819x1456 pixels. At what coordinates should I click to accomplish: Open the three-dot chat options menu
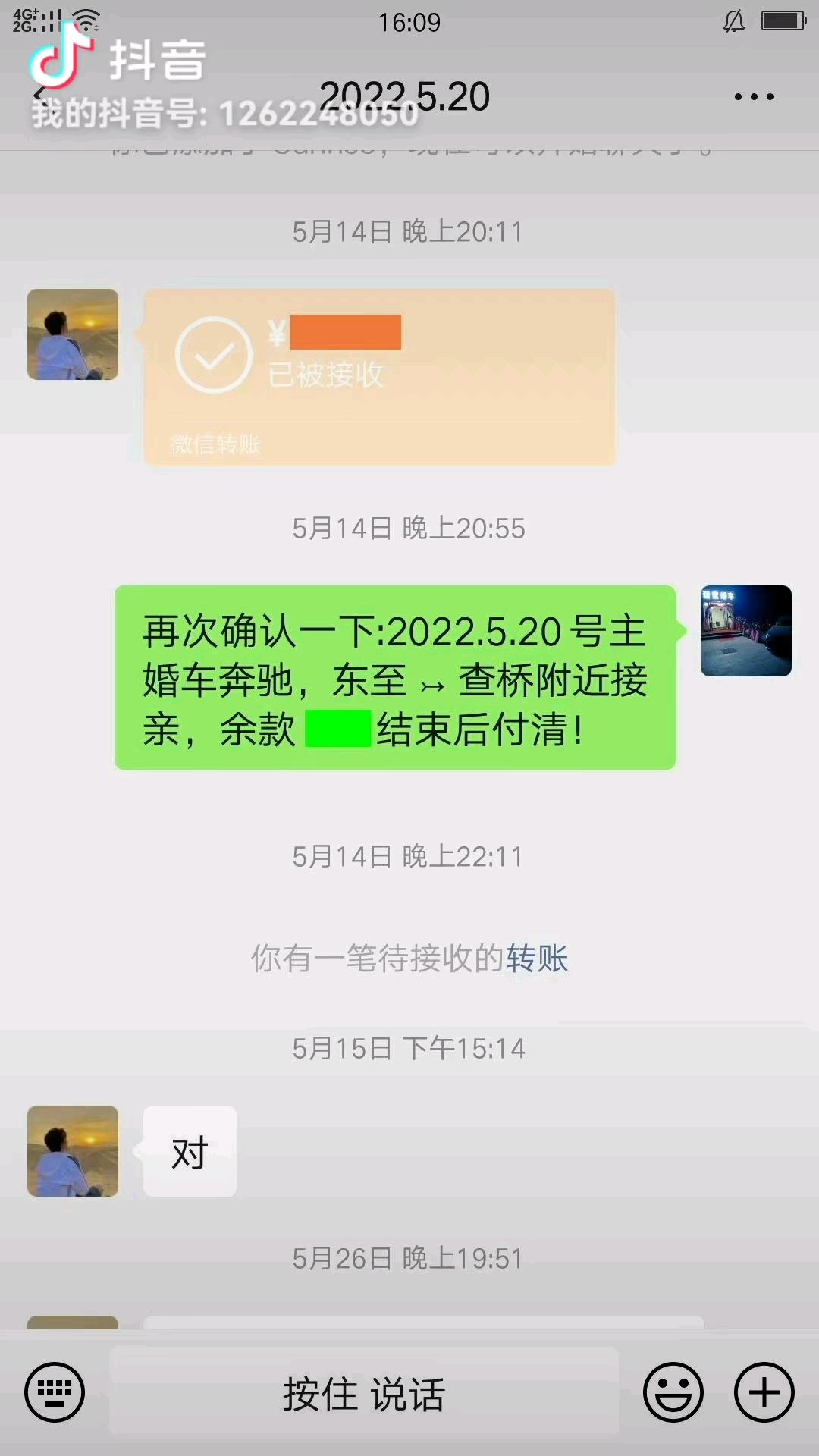point(753,97)
